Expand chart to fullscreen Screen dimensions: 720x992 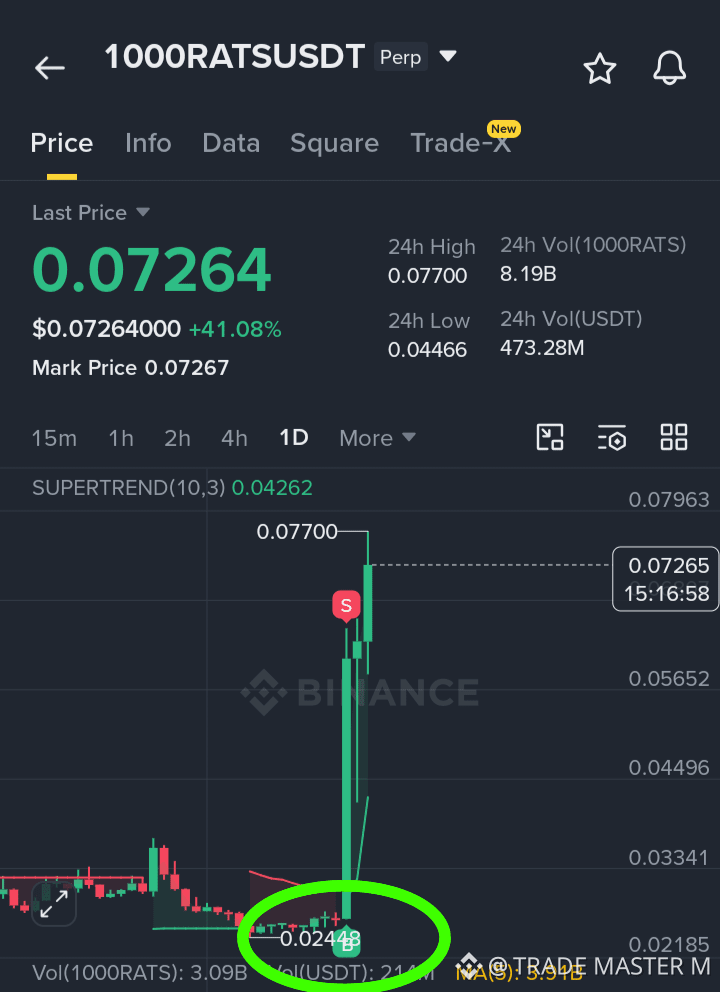(x=54, y=903)
